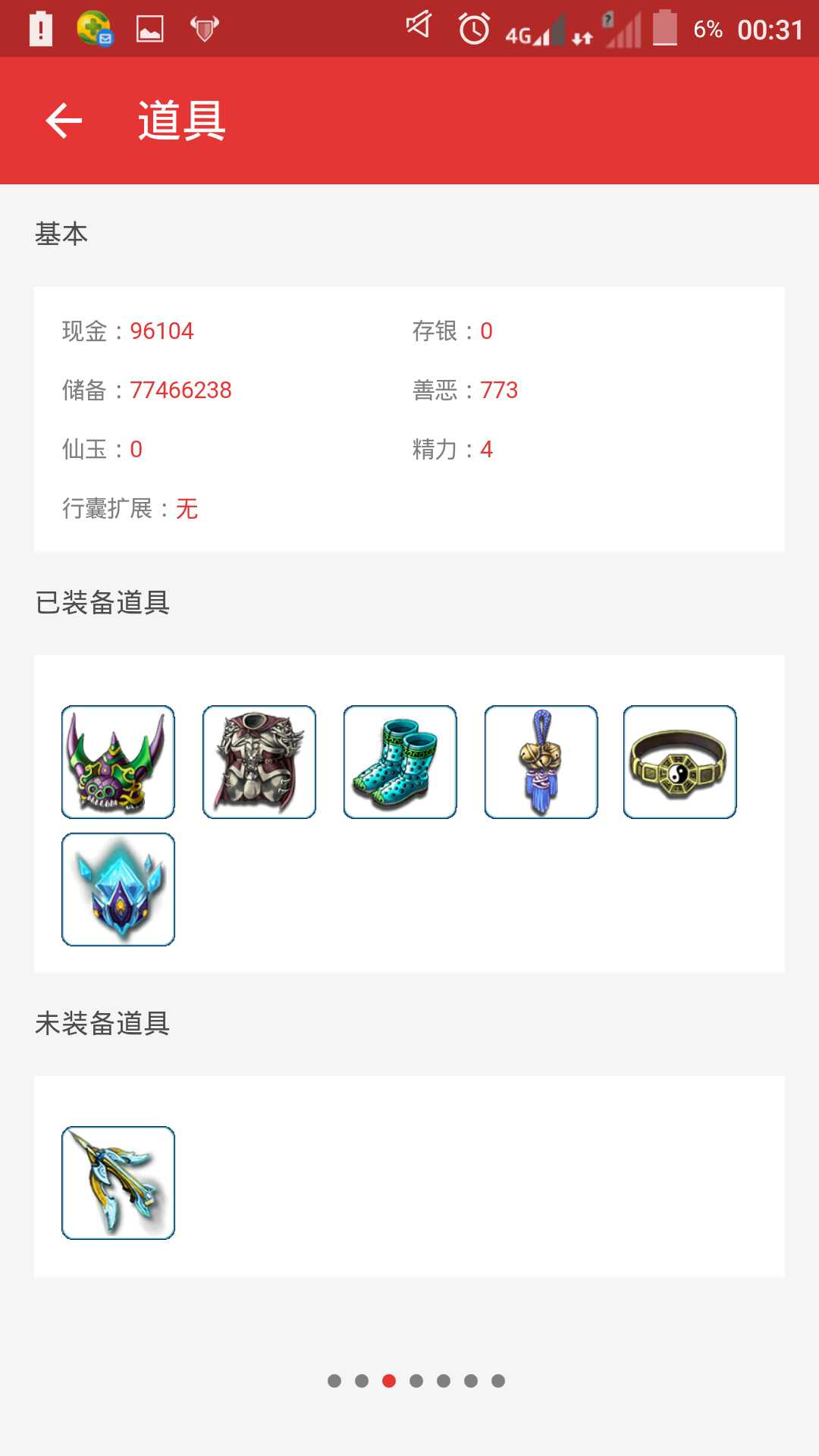View the equipped armor item
The width and height of the screenshot is (819, 1456).
pos(259,762)
